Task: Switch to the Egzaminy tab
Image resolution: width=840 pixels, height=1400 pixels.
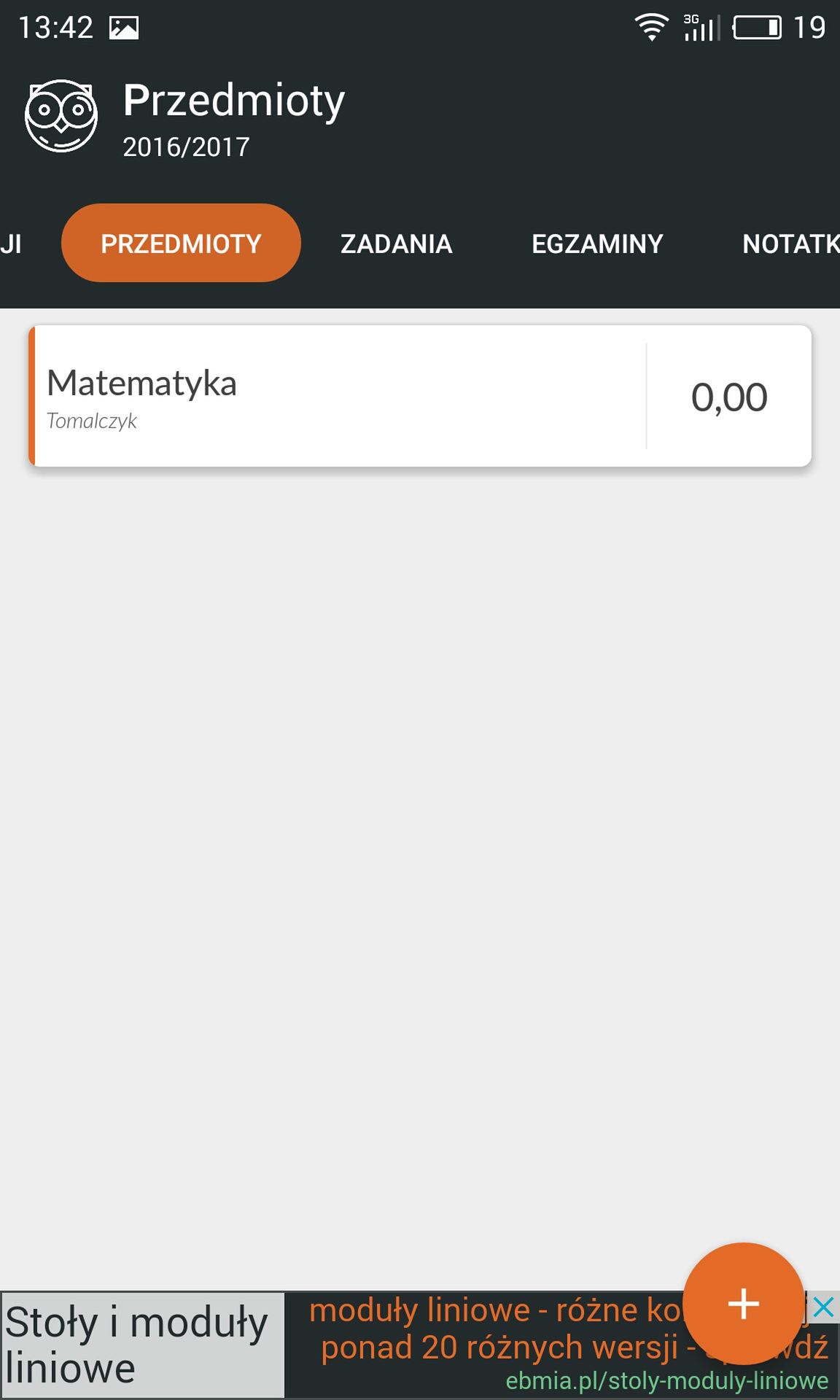Action: pos(597,244)
